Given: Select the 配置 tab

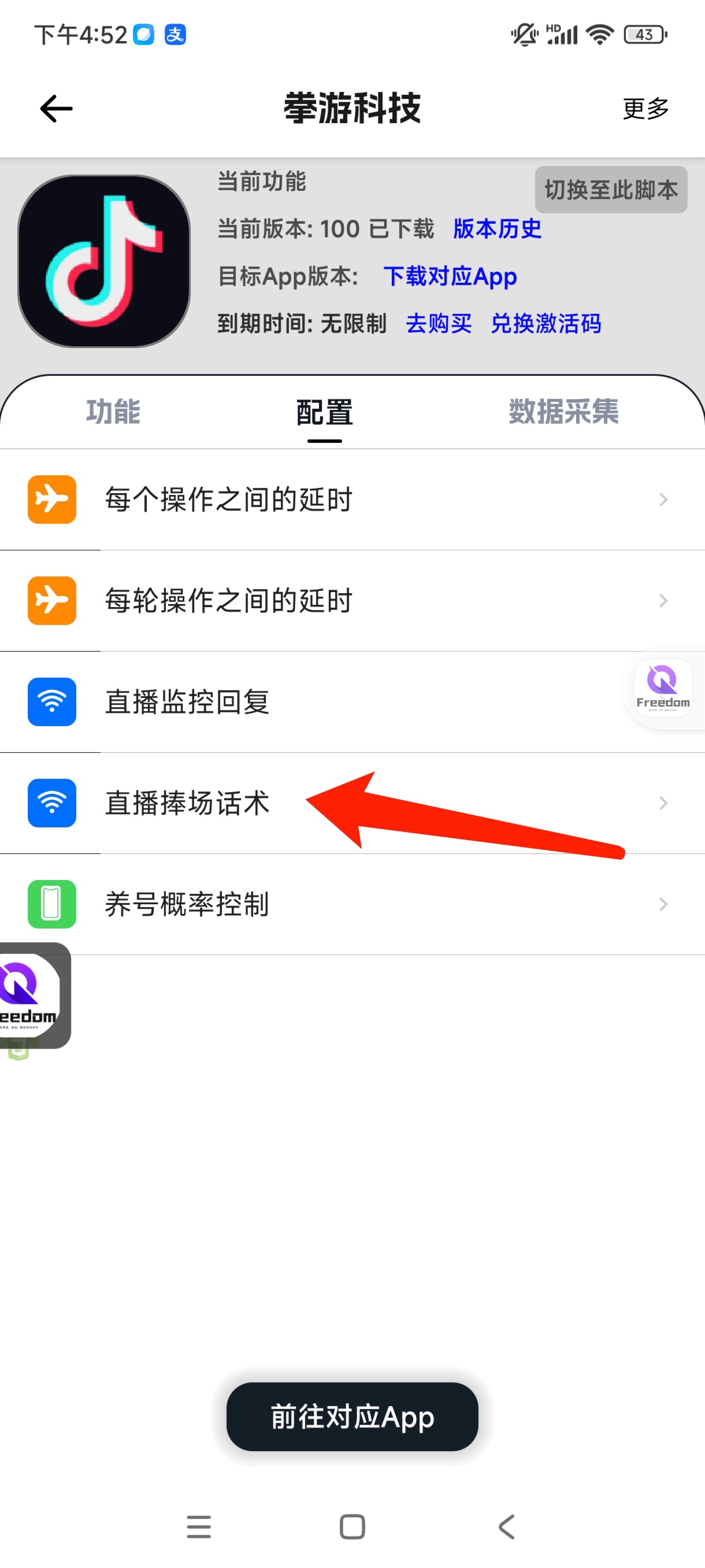Looking at the screenshot, I should point(324,413).
